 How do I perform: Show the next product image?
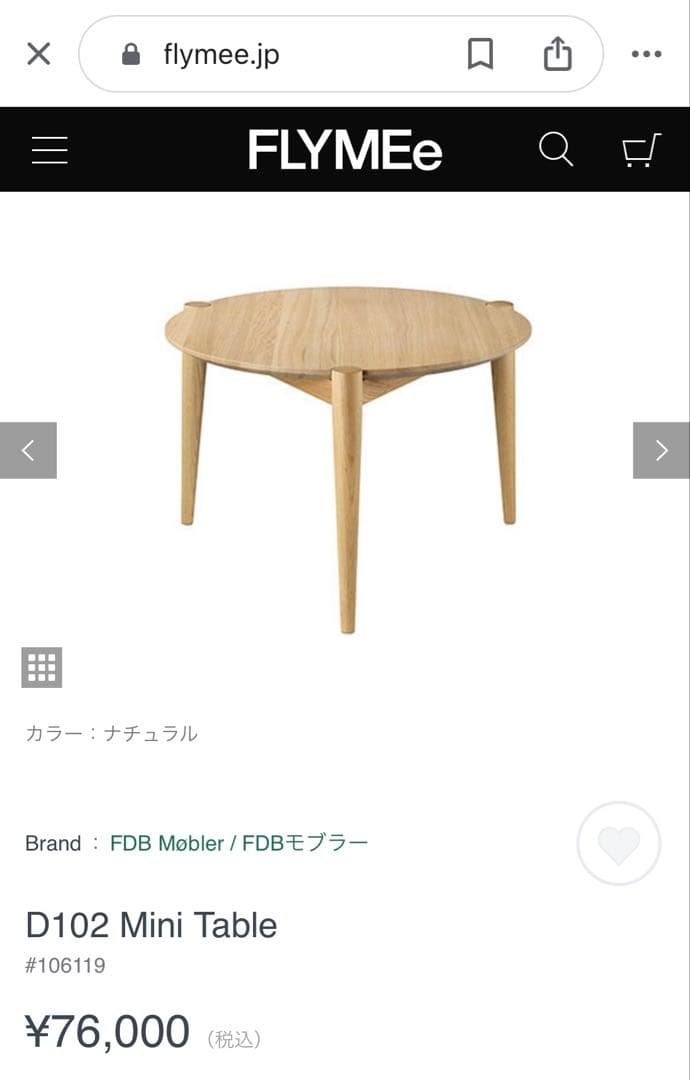pyautogui.click(x=661, y=450)
